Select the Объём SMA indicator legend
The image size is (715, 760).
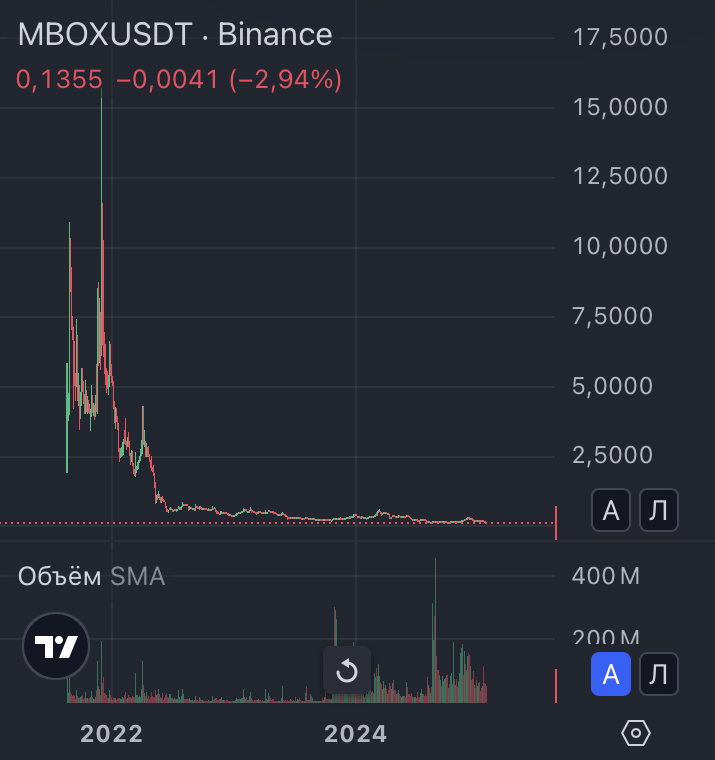(x=91, y=576)
